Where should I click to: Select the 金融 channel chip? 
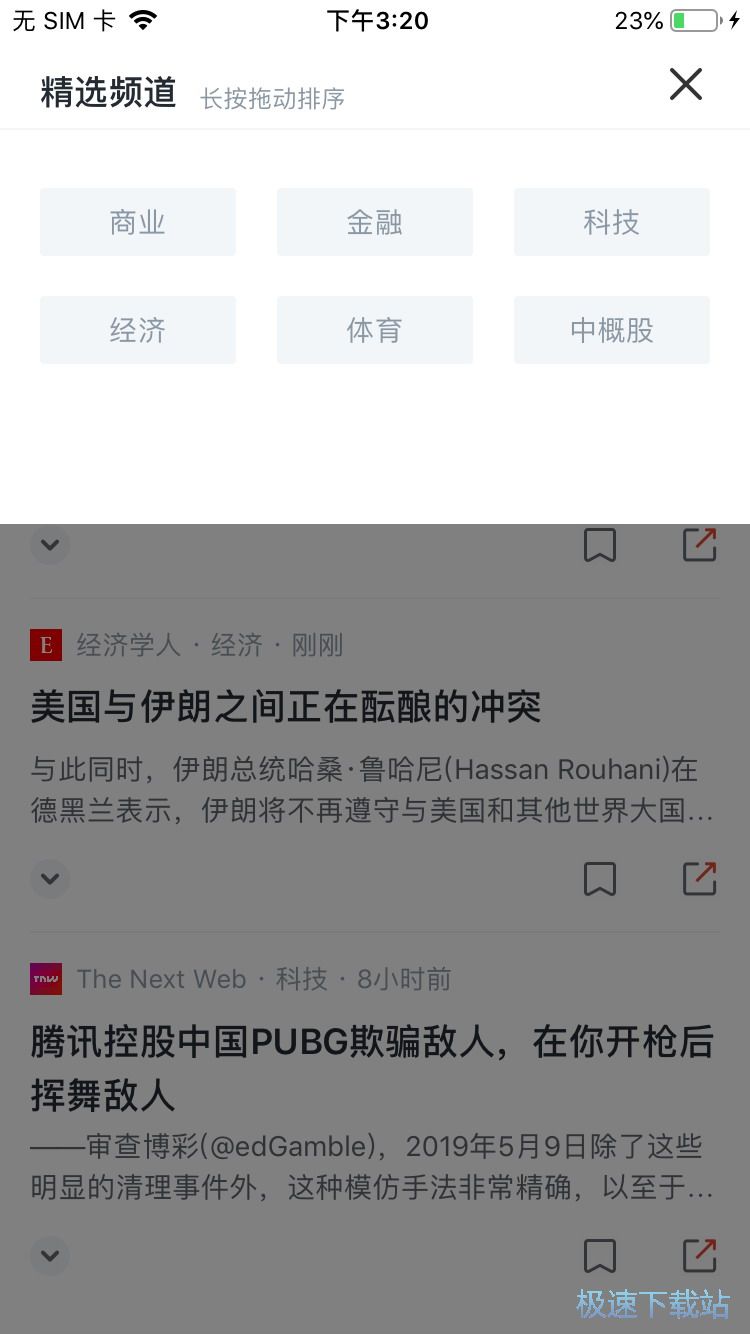[x=375, y=222]
